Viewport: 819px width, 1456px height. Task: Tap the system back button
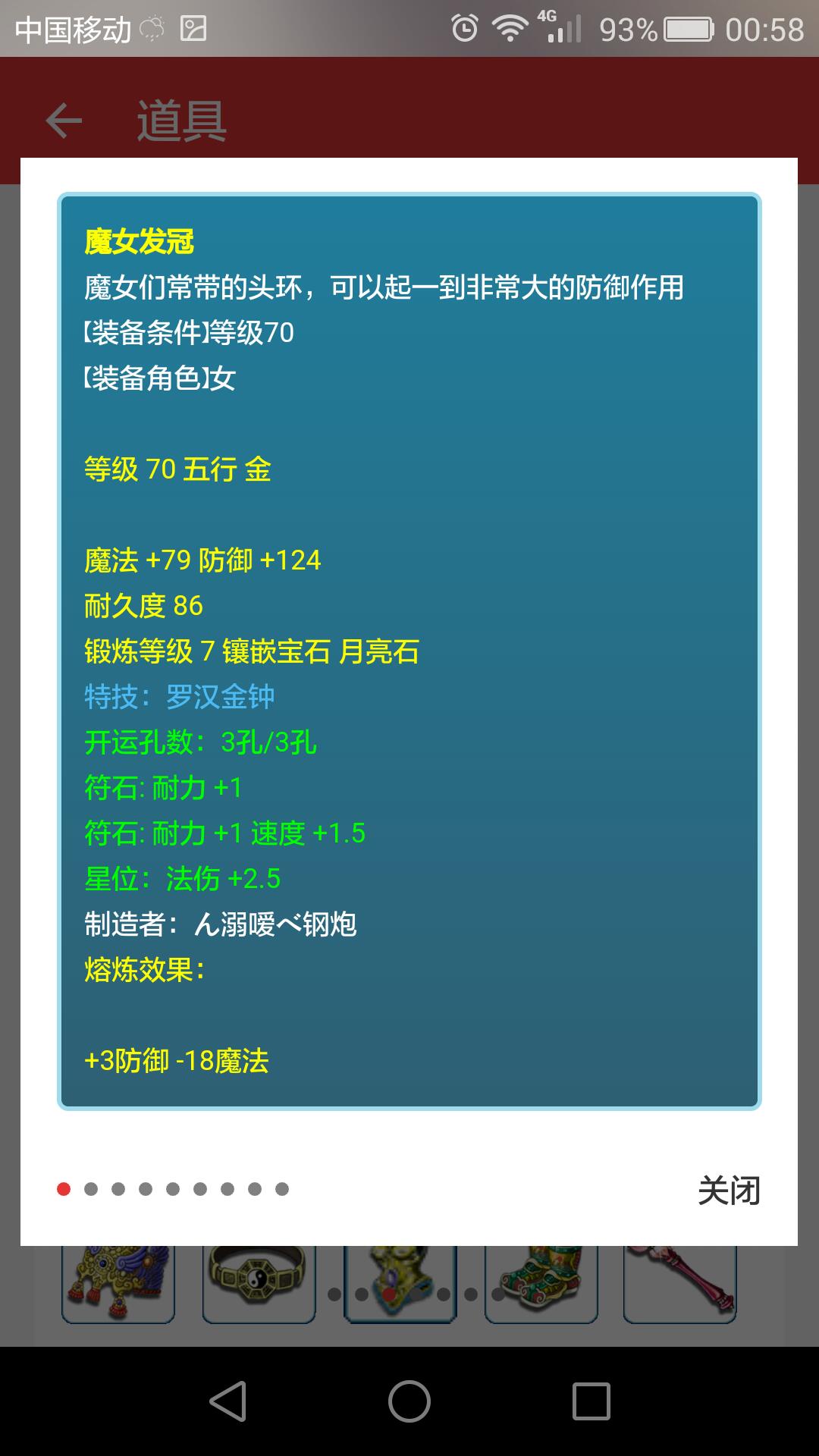pyautogui.click(x=227, y=1401)
